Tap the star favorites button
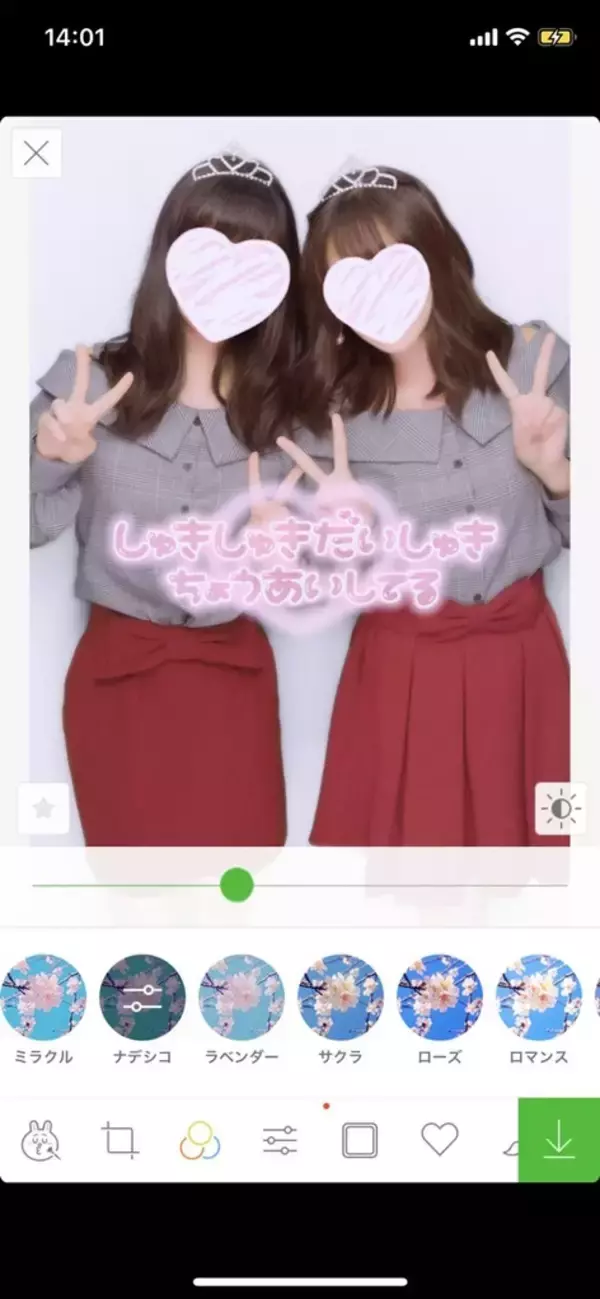 (x=44, y=809)
